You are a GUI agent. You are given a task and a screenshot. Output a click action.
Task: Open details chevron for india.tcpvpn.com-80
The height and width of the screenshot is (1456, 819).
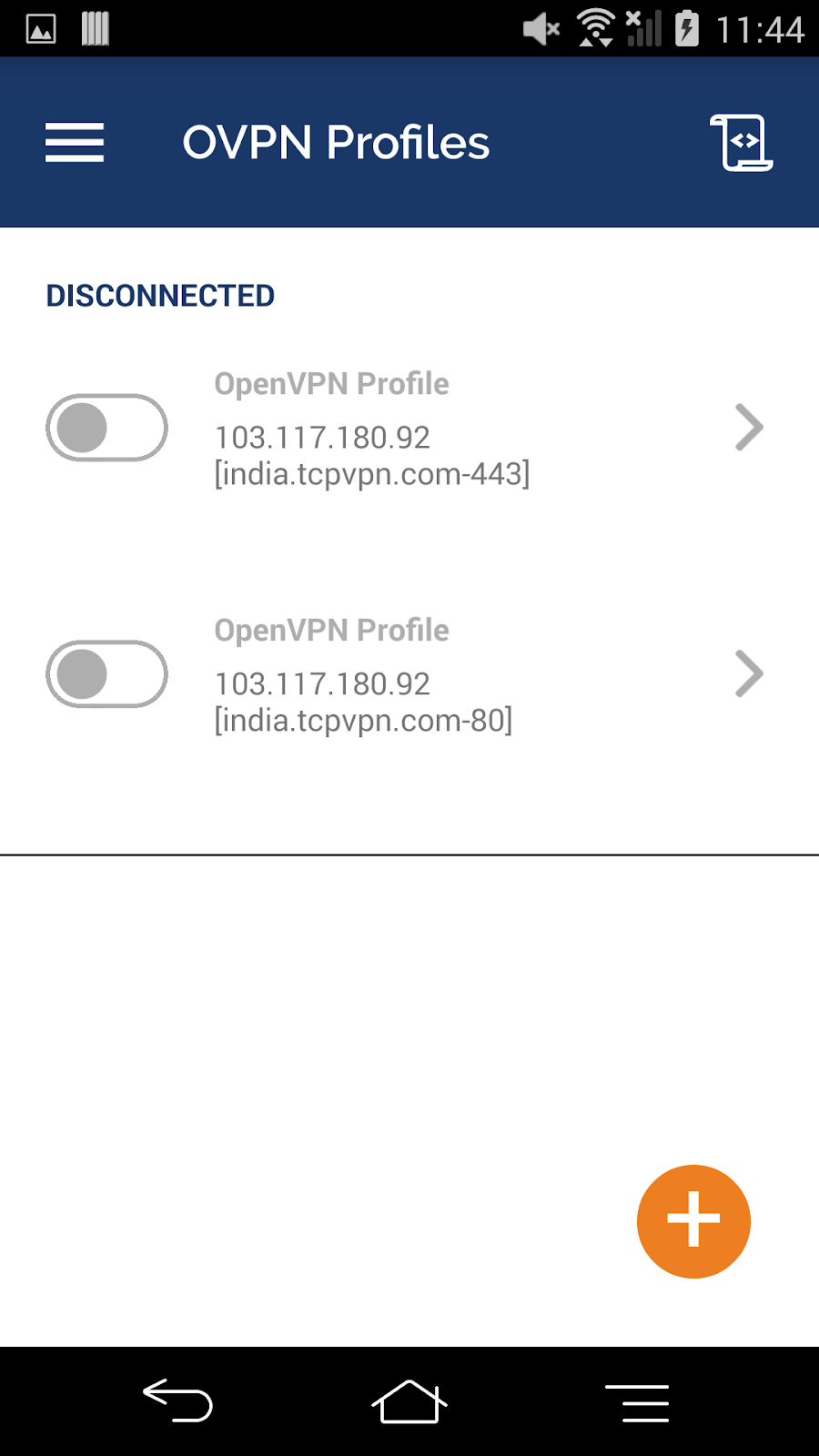pos(748,674)
